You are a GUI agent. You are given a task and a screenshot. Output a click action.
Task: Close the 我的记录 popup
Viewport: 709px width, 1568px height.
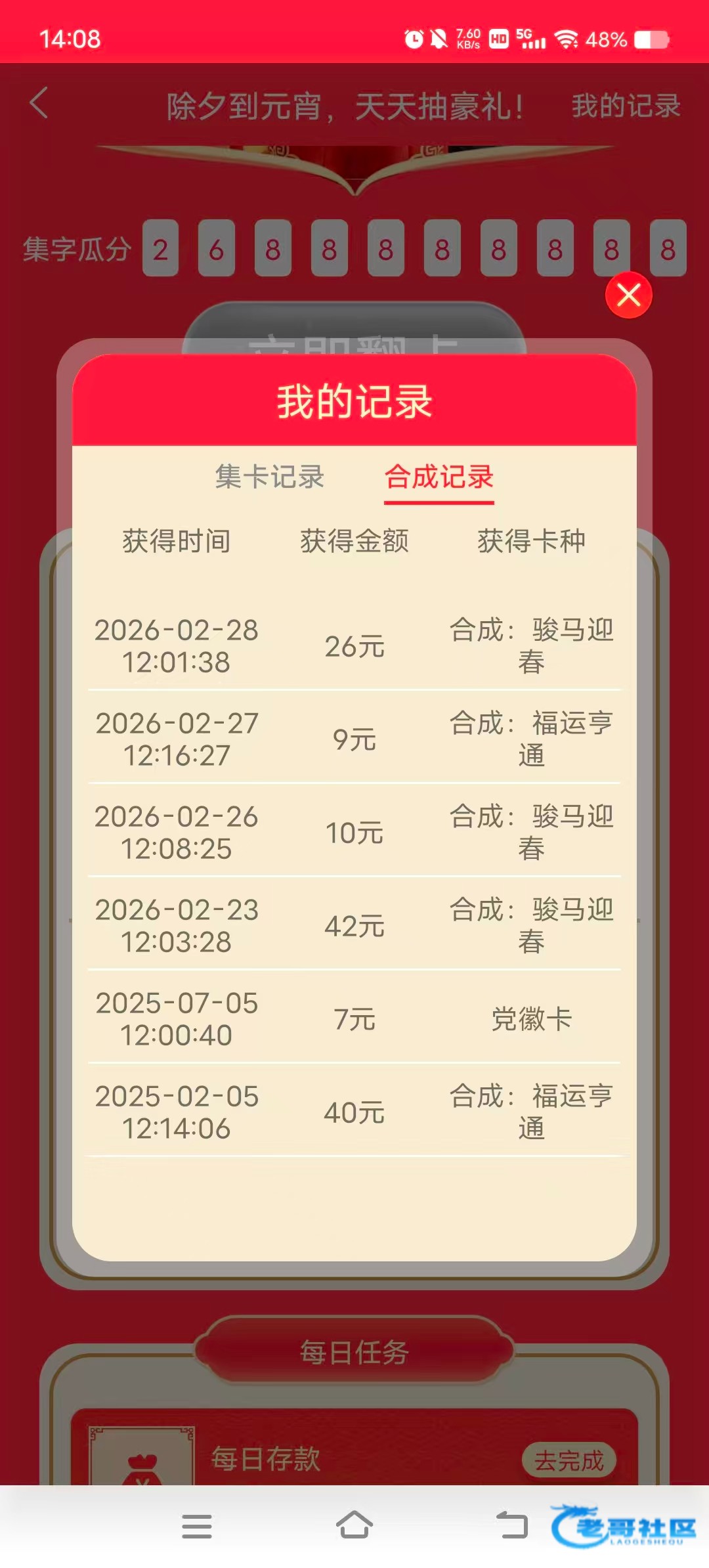[x=628, y=295]
